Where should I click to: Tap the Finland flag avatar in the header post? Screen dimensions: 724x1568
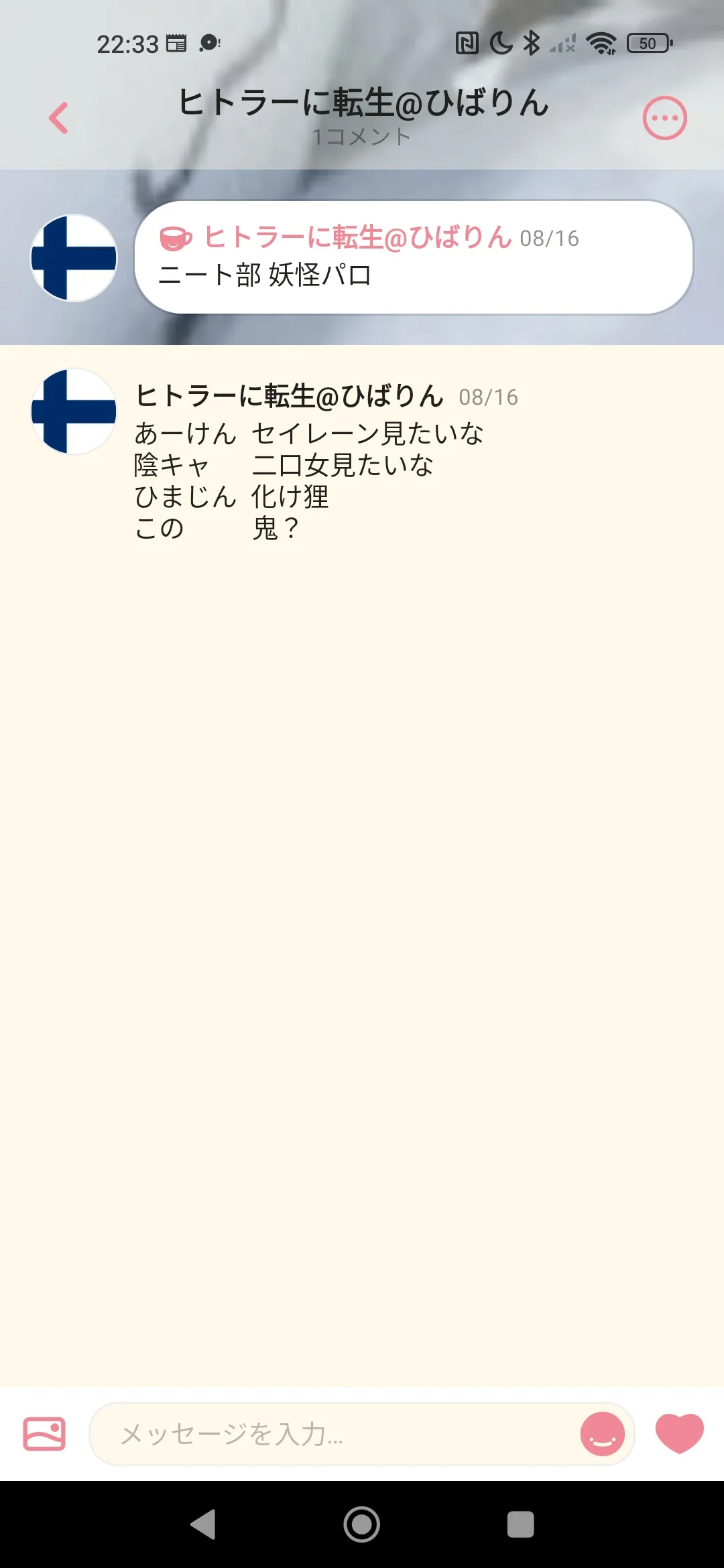coord(74,257)
